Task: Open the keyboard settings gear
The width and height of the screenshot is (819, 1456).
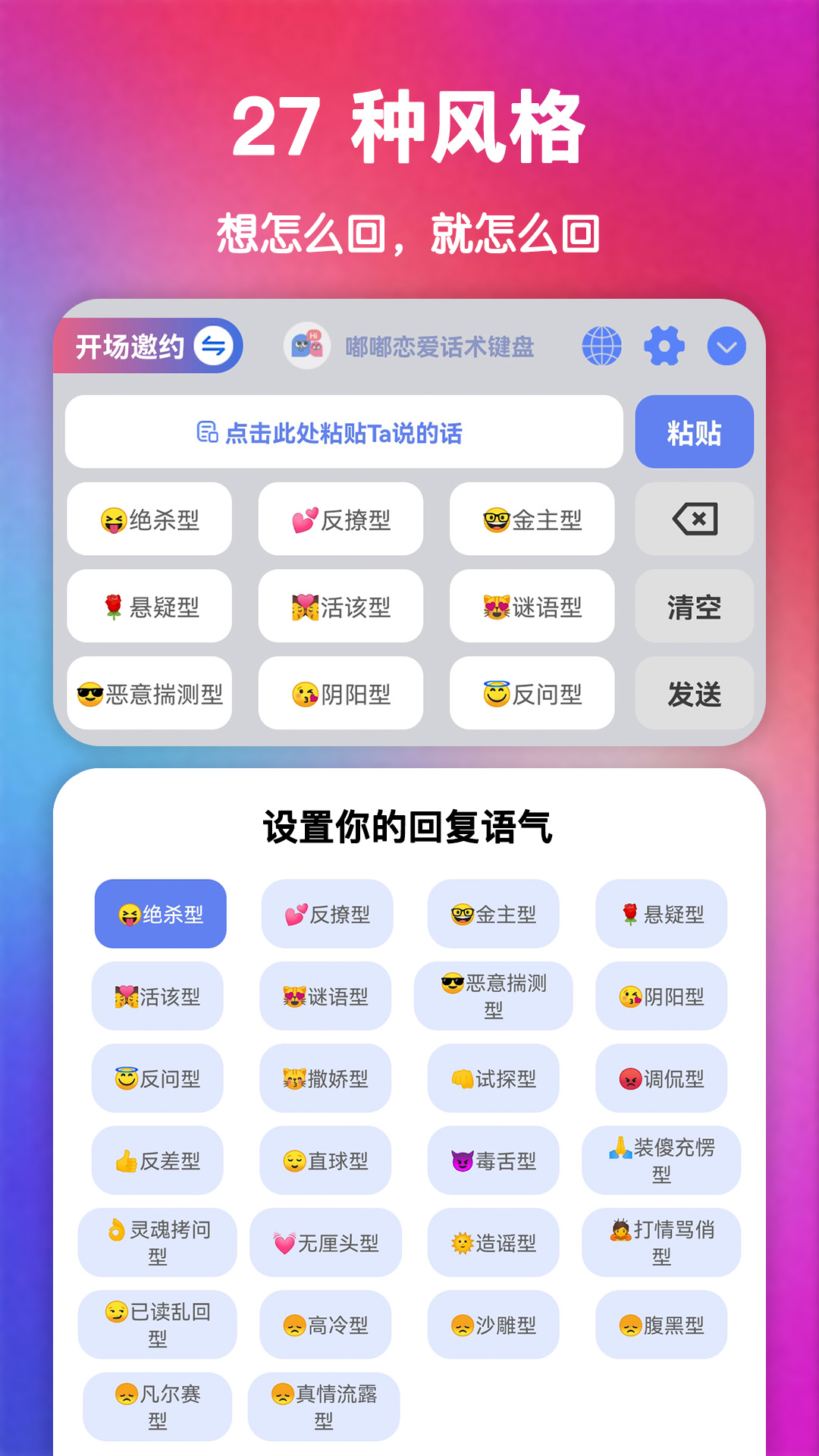Action: tap(664, 347)
